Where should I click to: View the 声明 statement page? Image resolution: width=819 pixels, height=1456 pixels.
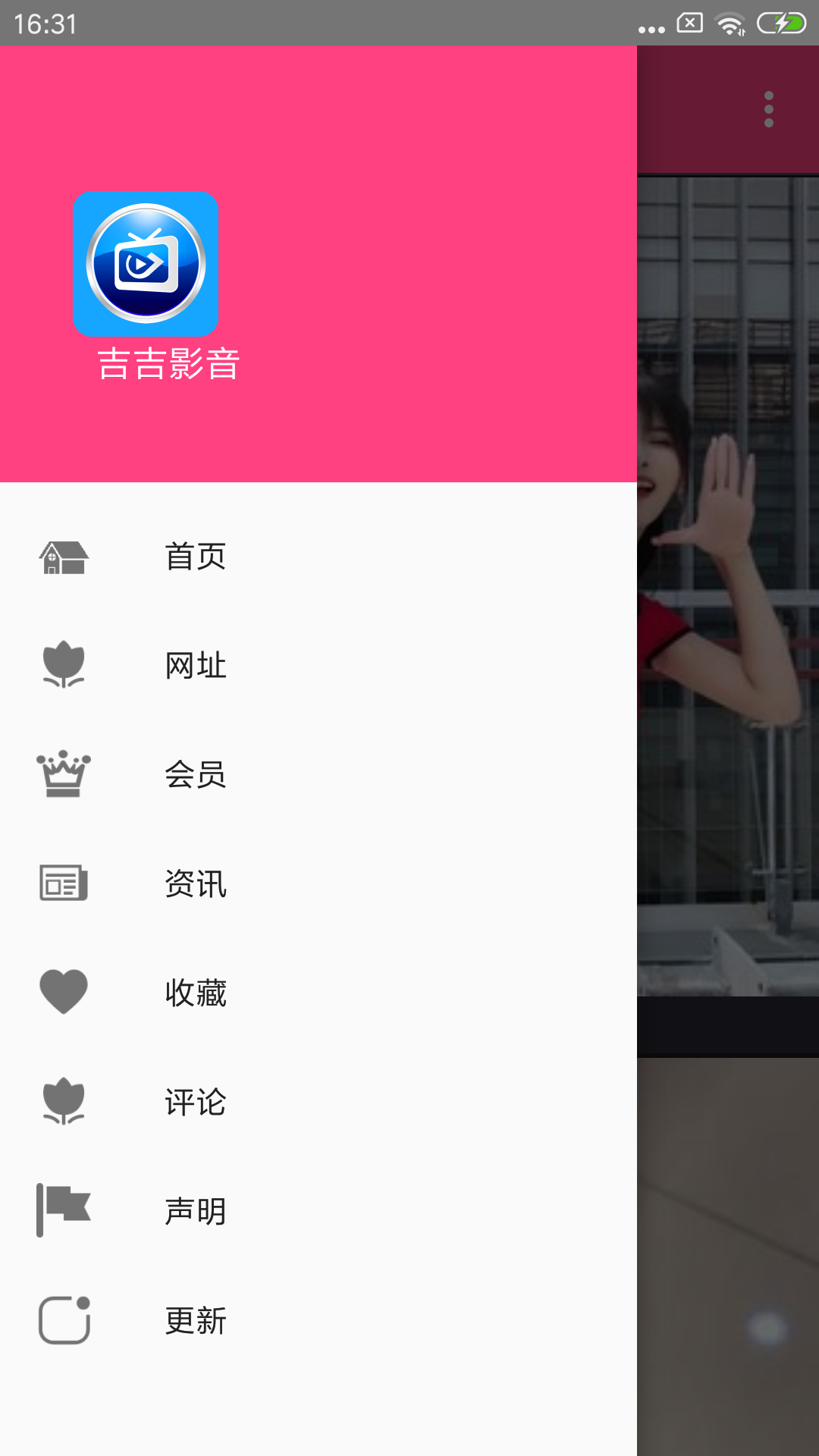click(x=196, y=1212)
